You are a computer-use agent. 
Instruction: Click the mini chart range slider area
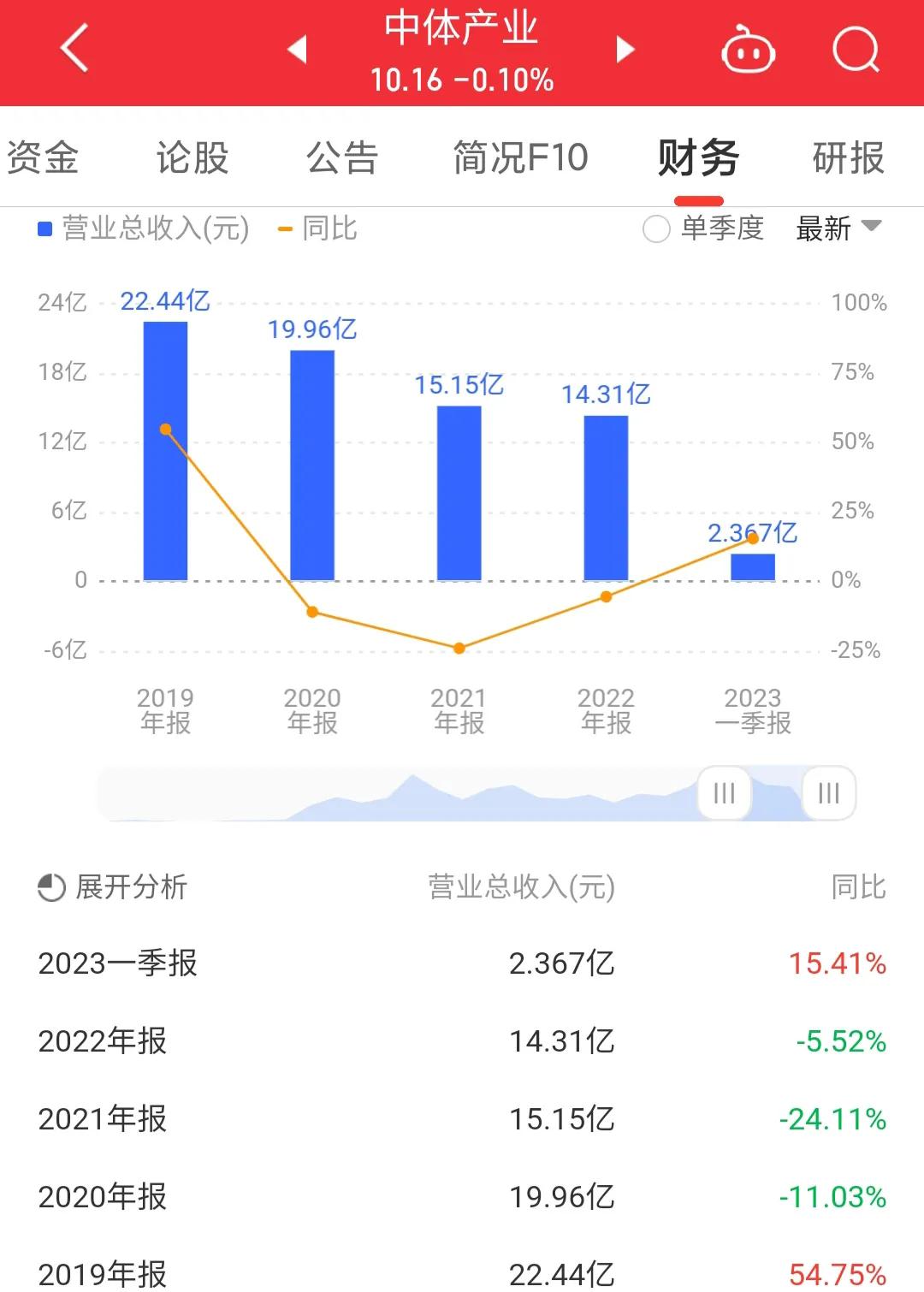click(x=428, y=794)
